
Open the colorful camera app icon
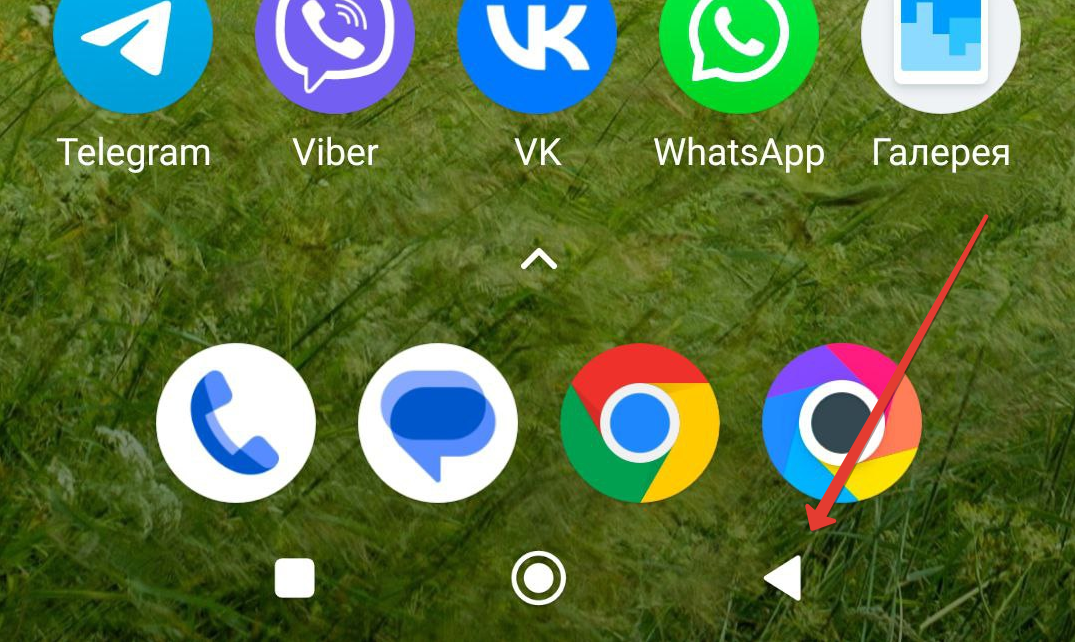(841, 423)
